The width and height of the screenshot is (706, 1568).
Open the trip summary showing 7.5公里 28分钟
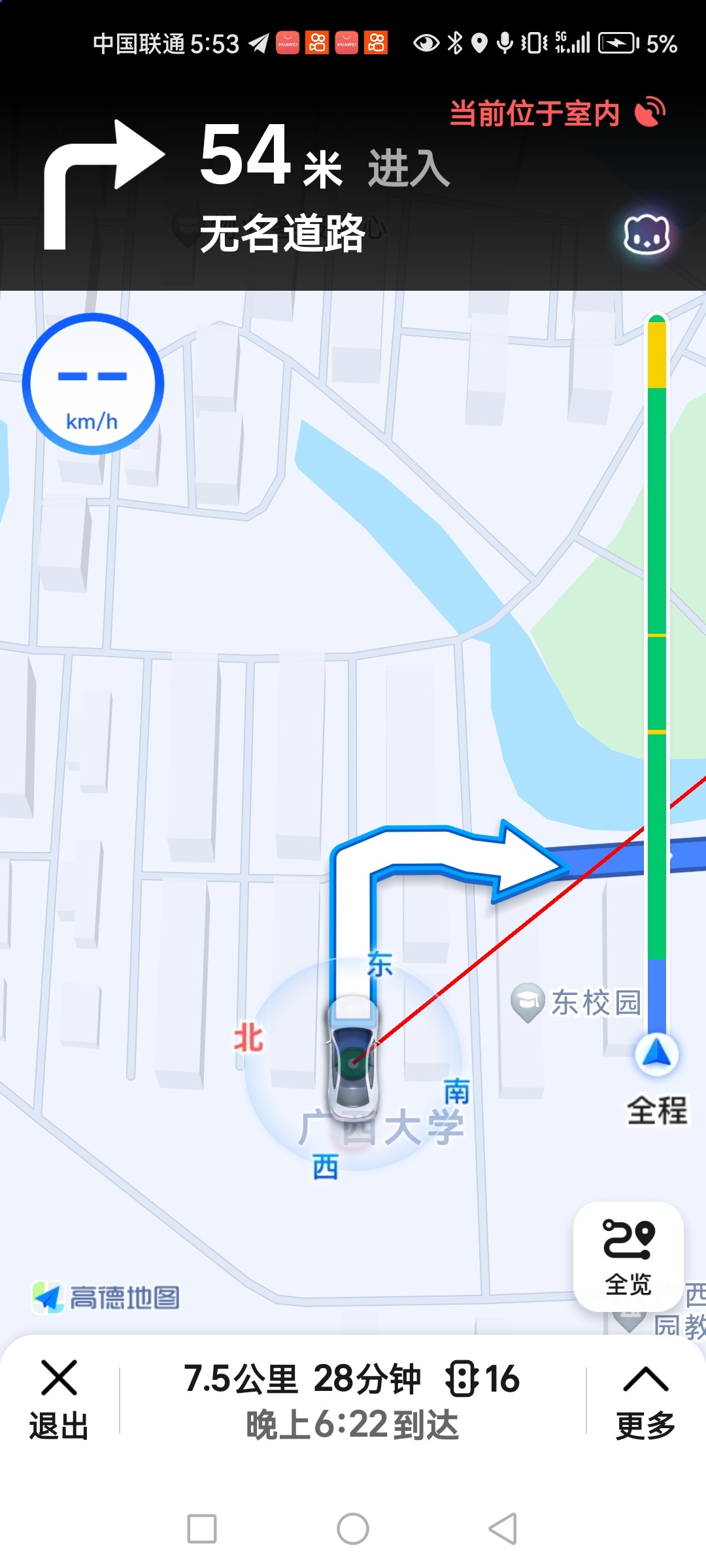coord(352,1400)
